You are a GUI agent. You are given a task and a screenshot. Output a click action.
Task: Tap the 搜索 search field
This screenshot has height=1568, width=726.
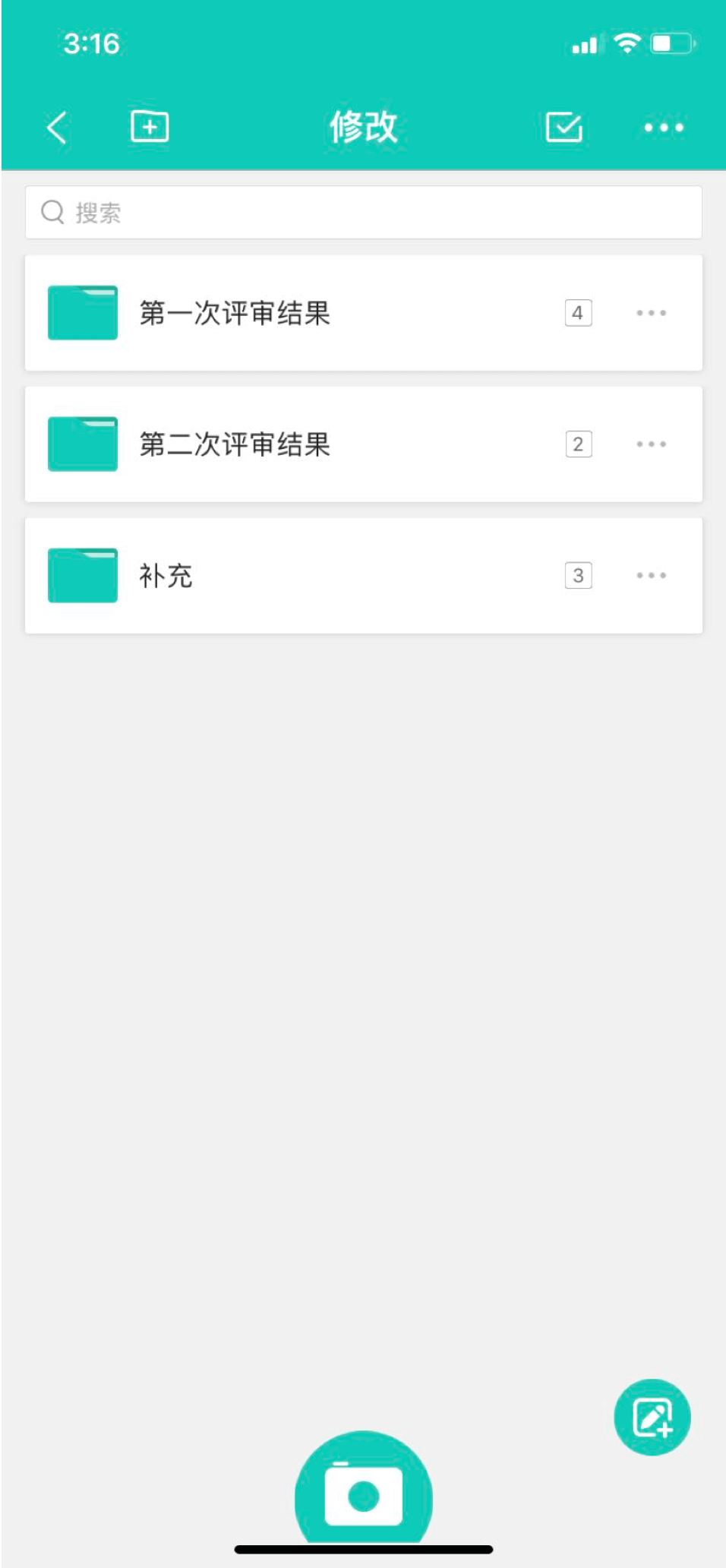(x=363, y=213)
